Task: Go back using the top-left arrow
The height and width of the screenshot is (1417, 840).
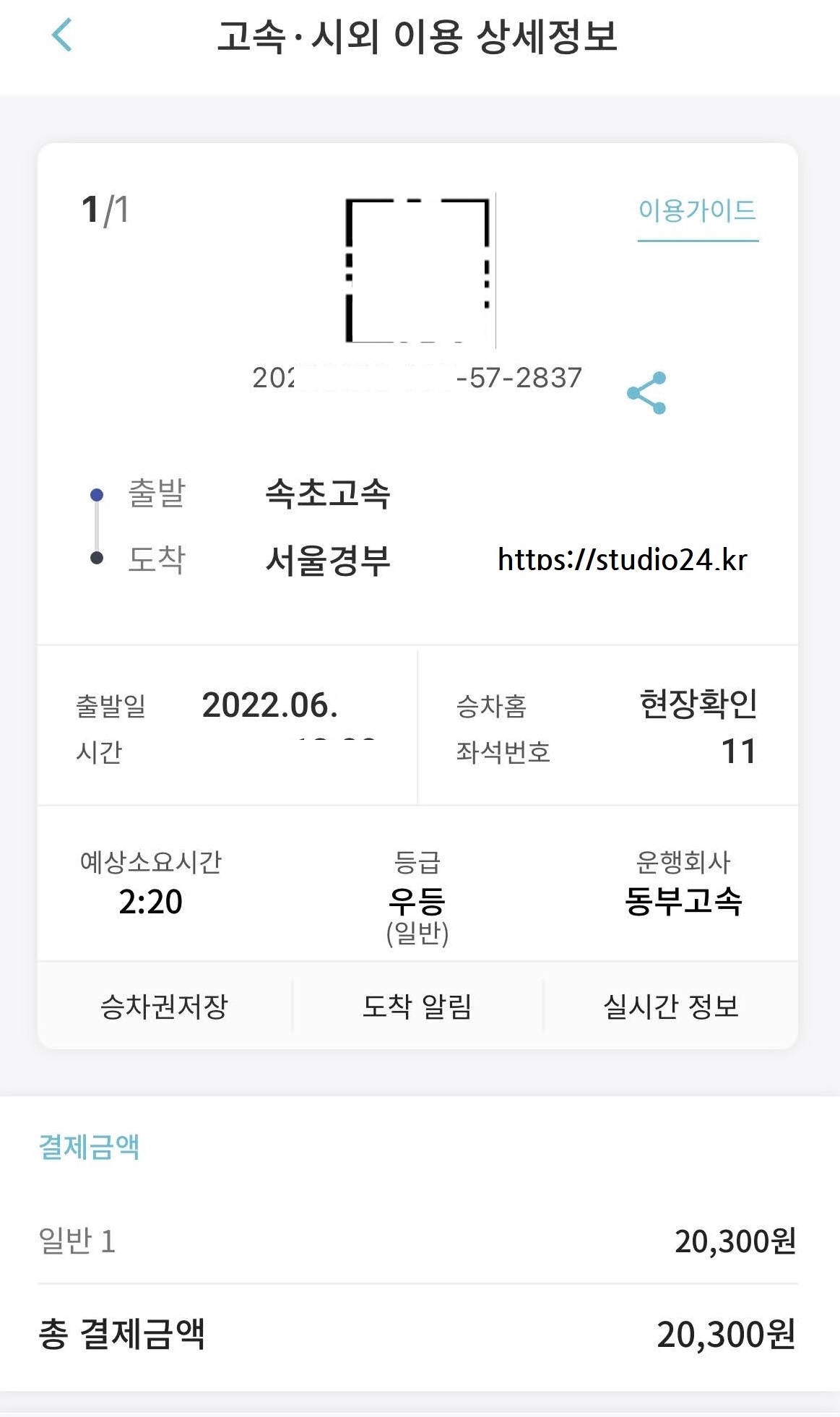Action: pyautogui.click(x=62, y=35)
